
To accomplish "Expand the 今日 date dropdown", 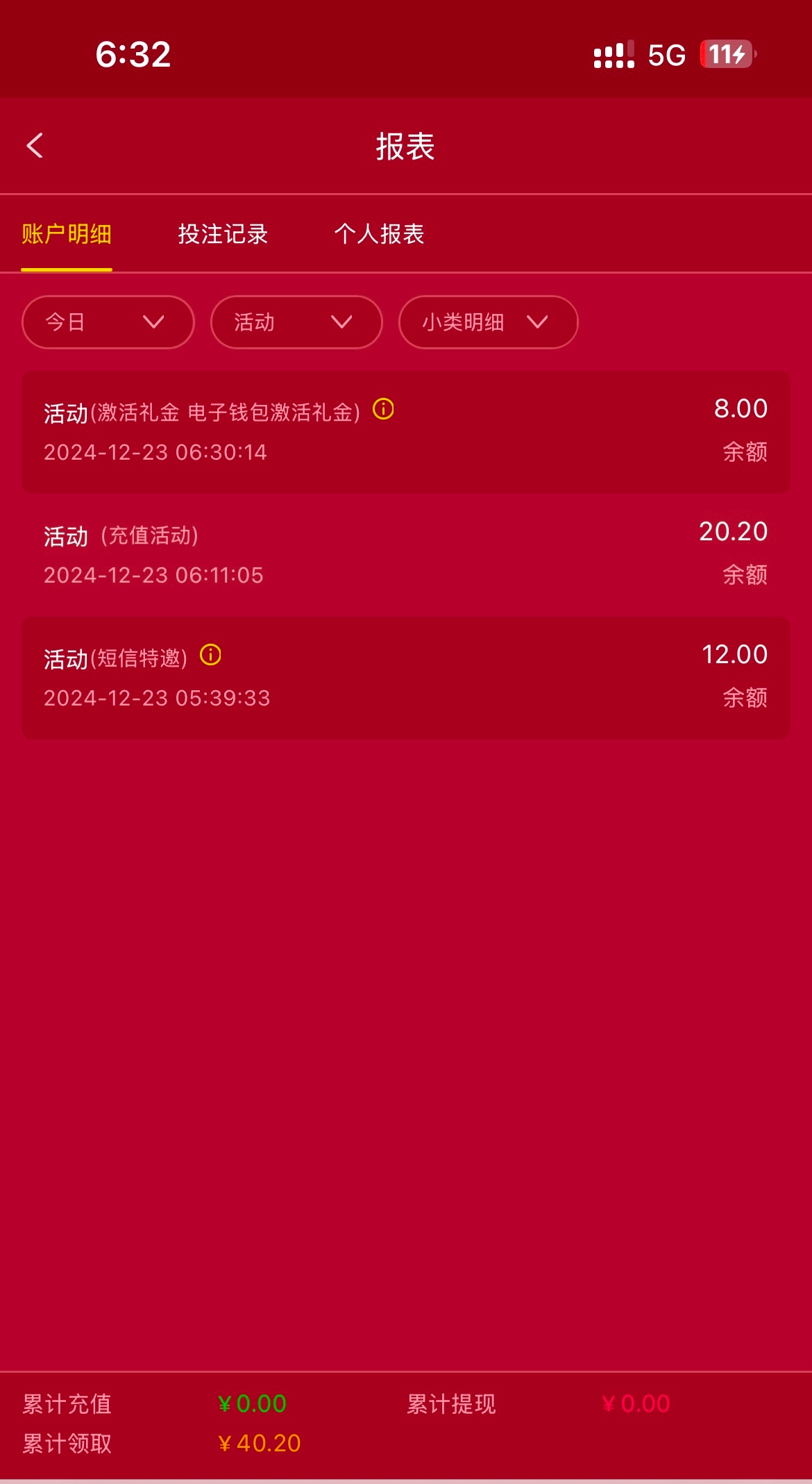I will 108,322.
